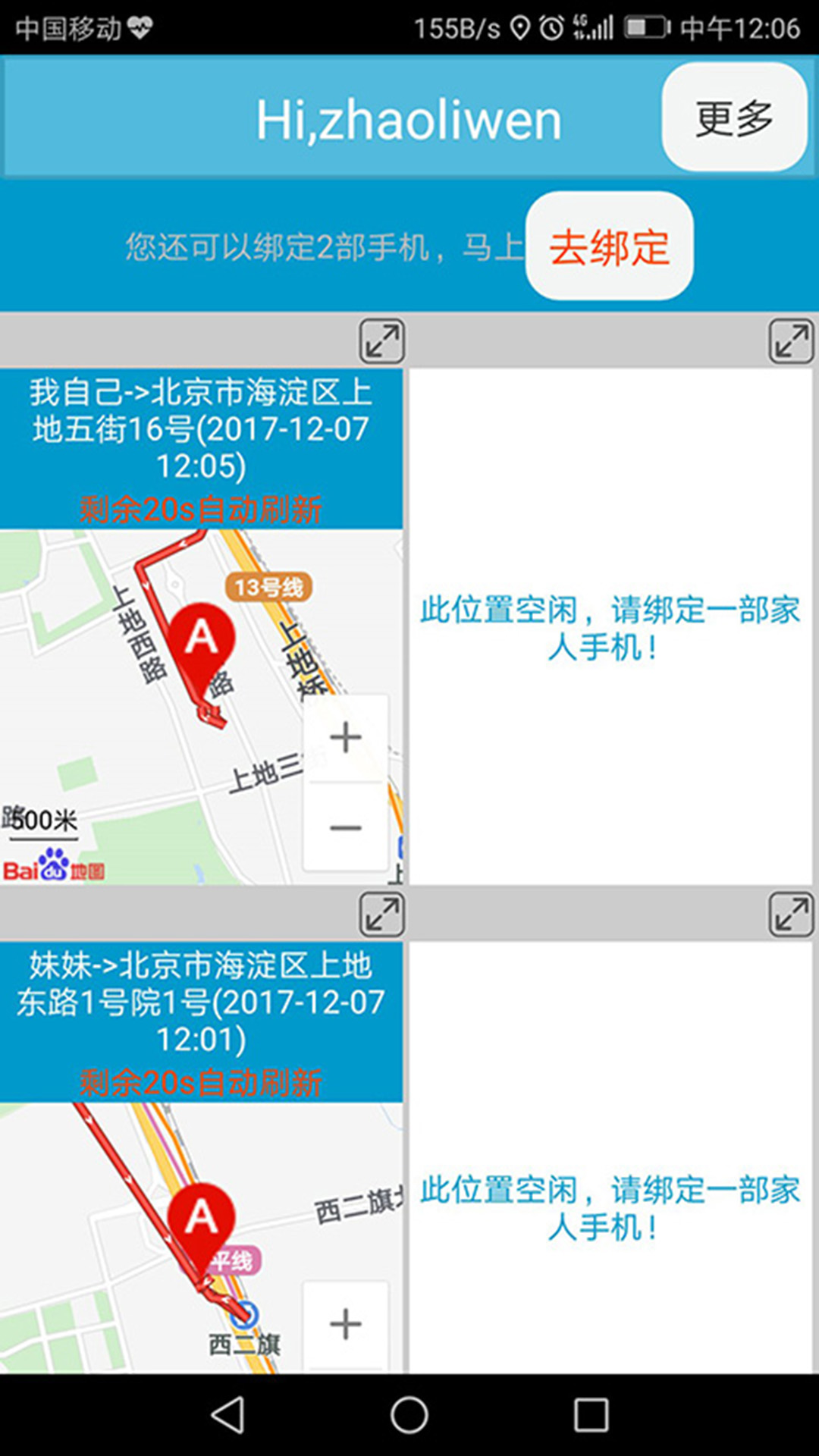The width and height of the screenshot is (819, 1456).
Task: Expand the top empty slot panel
Action: pyautogui.click(x=791, y=341)
